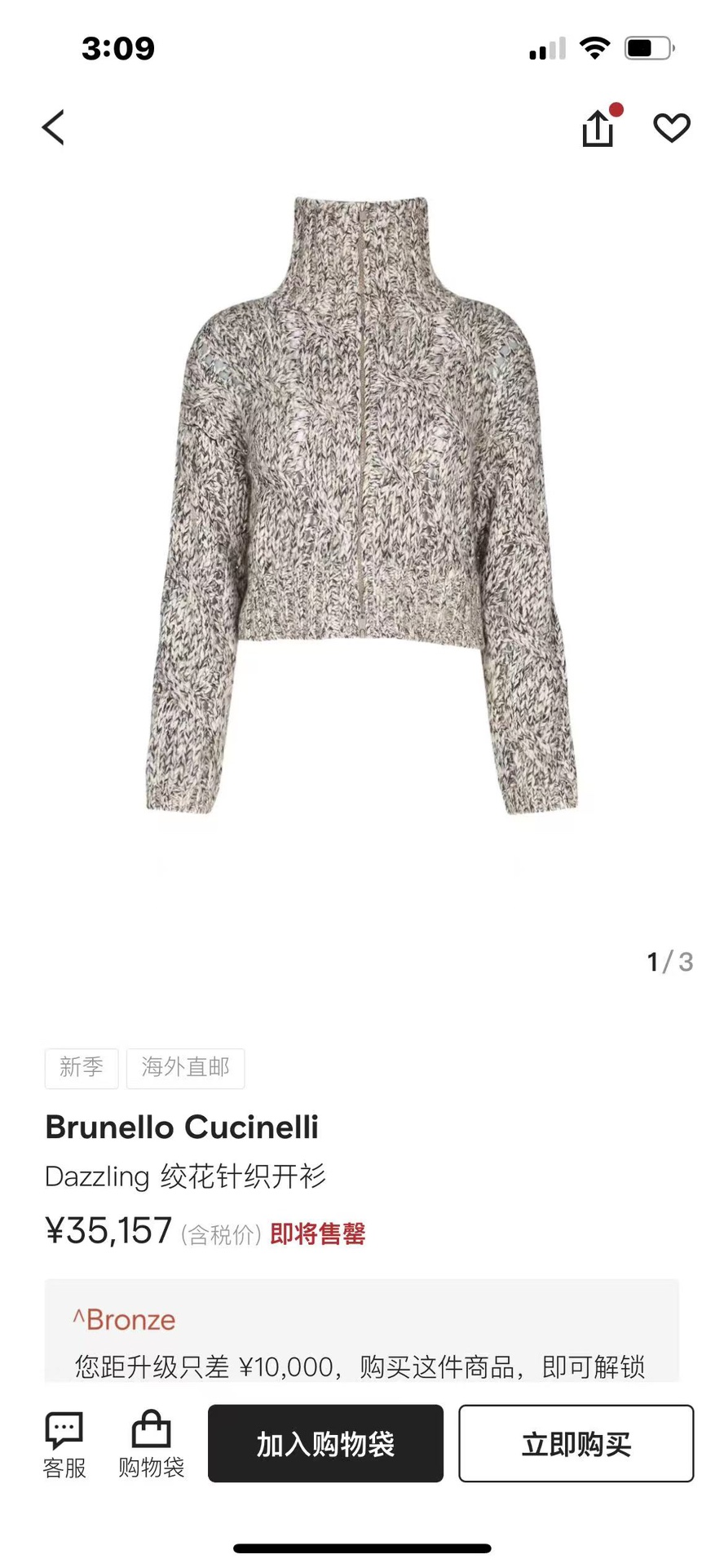Screen dimensions: 724x1568
Task: Buy now with 立即购买
Action: click(576, 1443)
